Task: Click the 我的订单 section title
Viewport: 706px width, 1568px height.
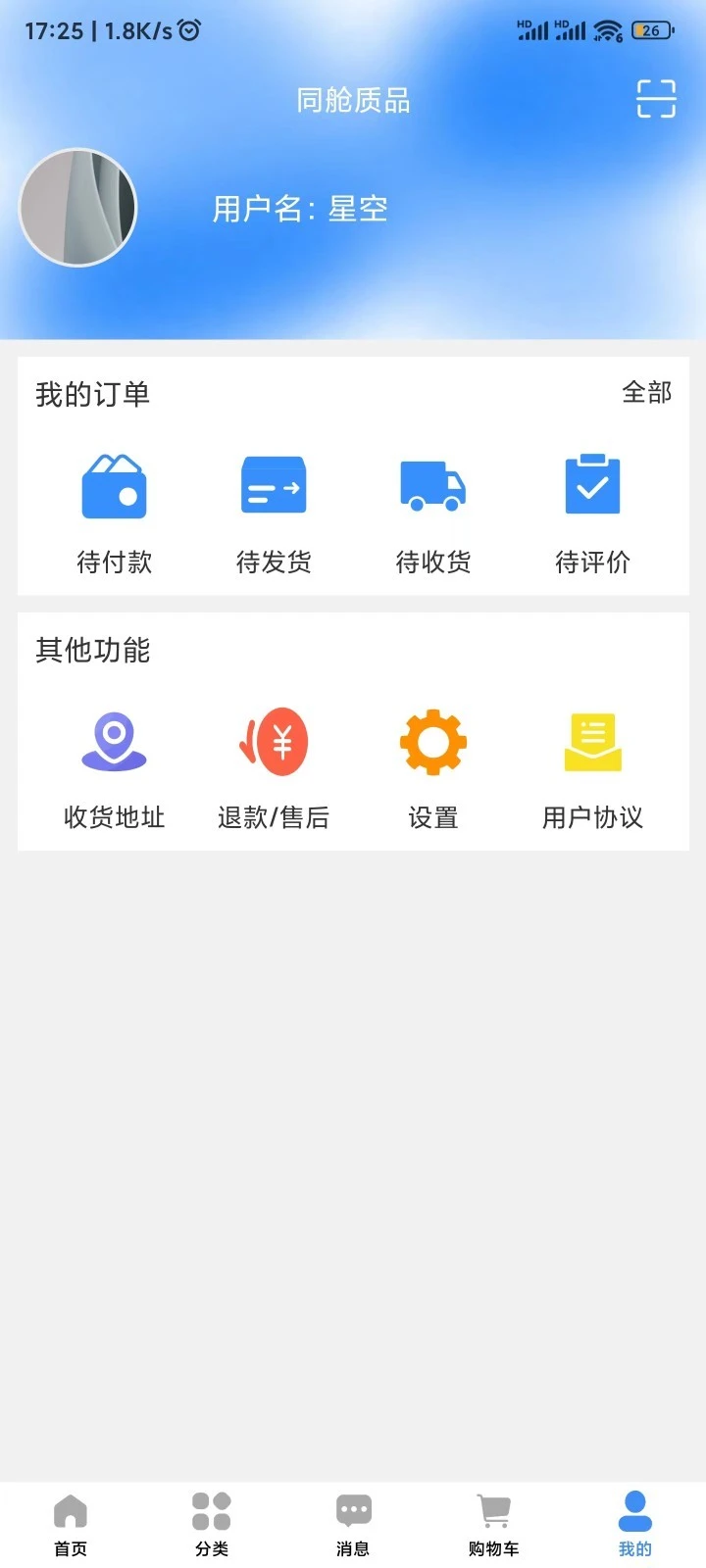Action: (x=93, y=394)
